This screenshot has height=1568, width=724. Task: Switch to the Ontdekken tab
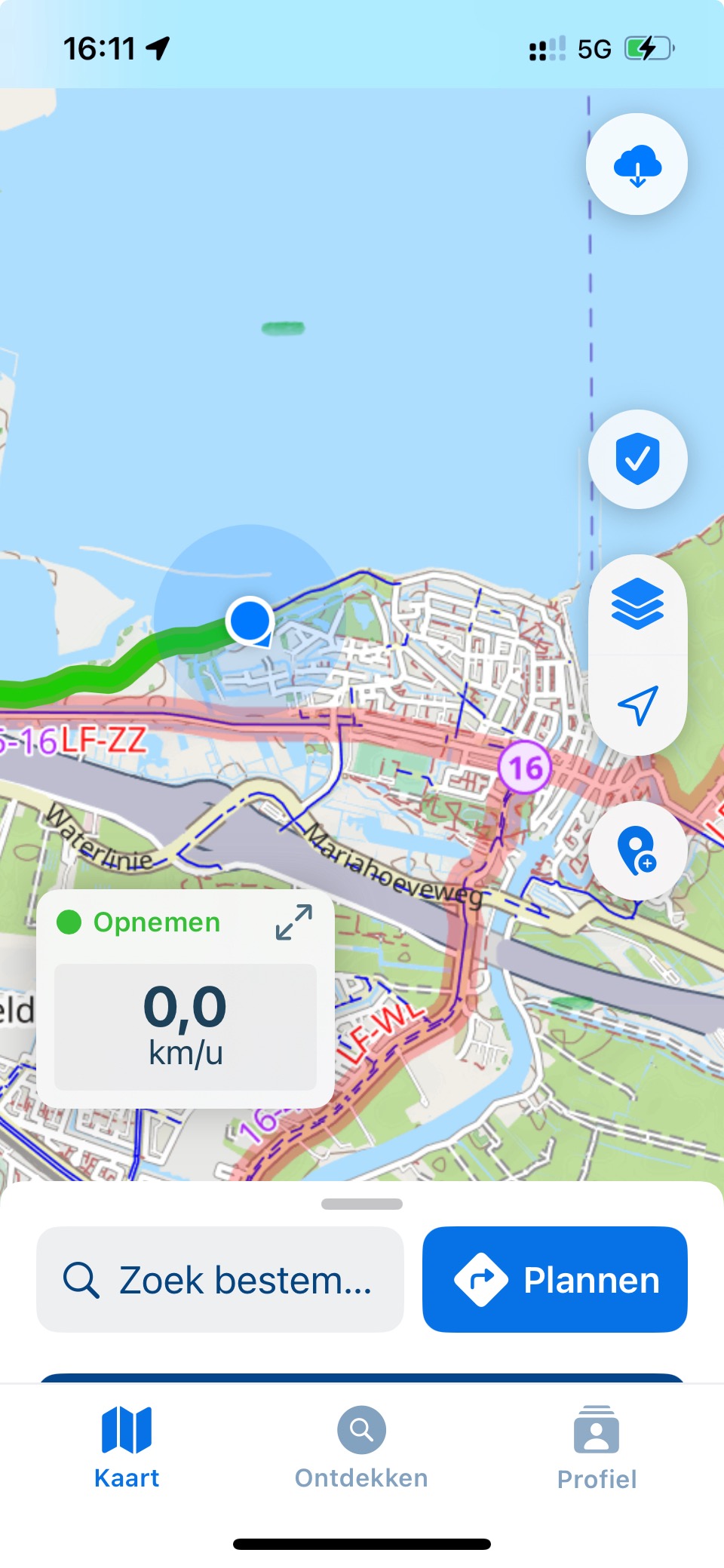tap(361, 1447)
